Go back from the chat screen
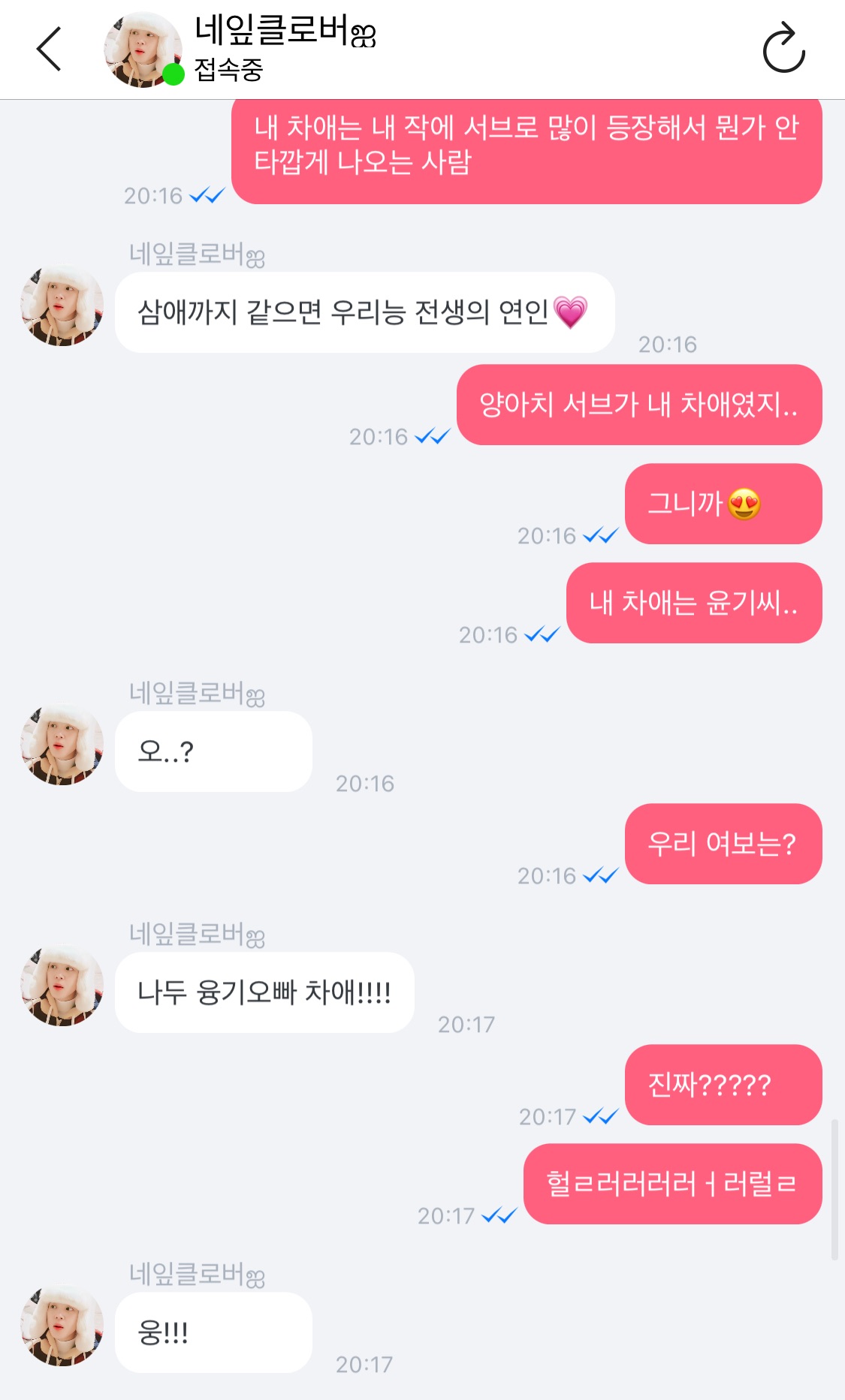 (x=49, y=50)
